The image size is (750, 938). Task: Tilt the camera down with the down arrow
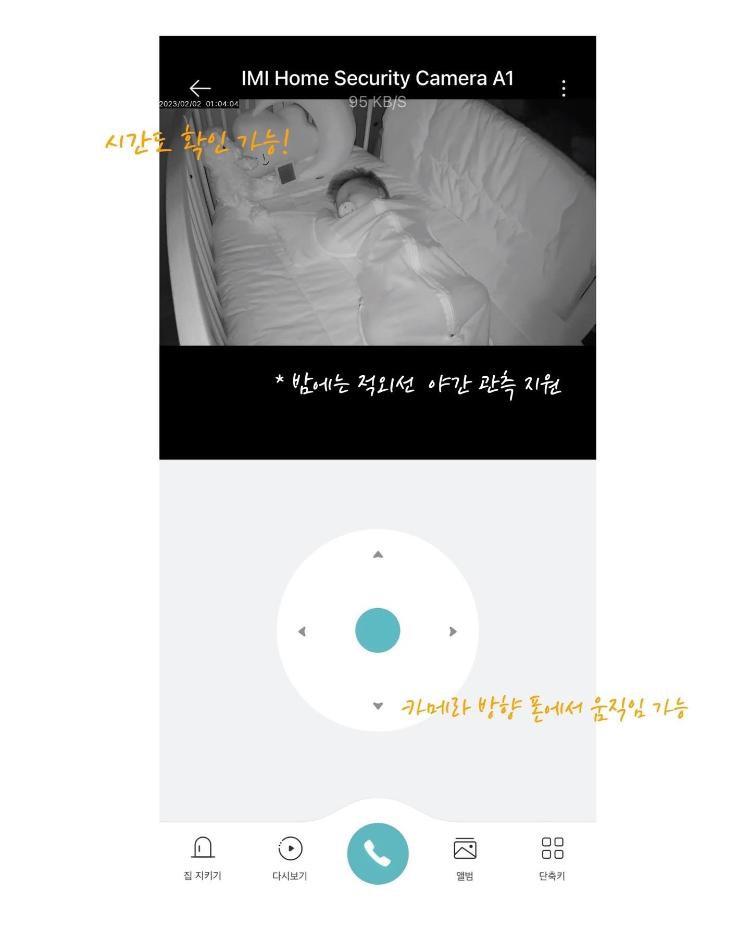[378, 706]
